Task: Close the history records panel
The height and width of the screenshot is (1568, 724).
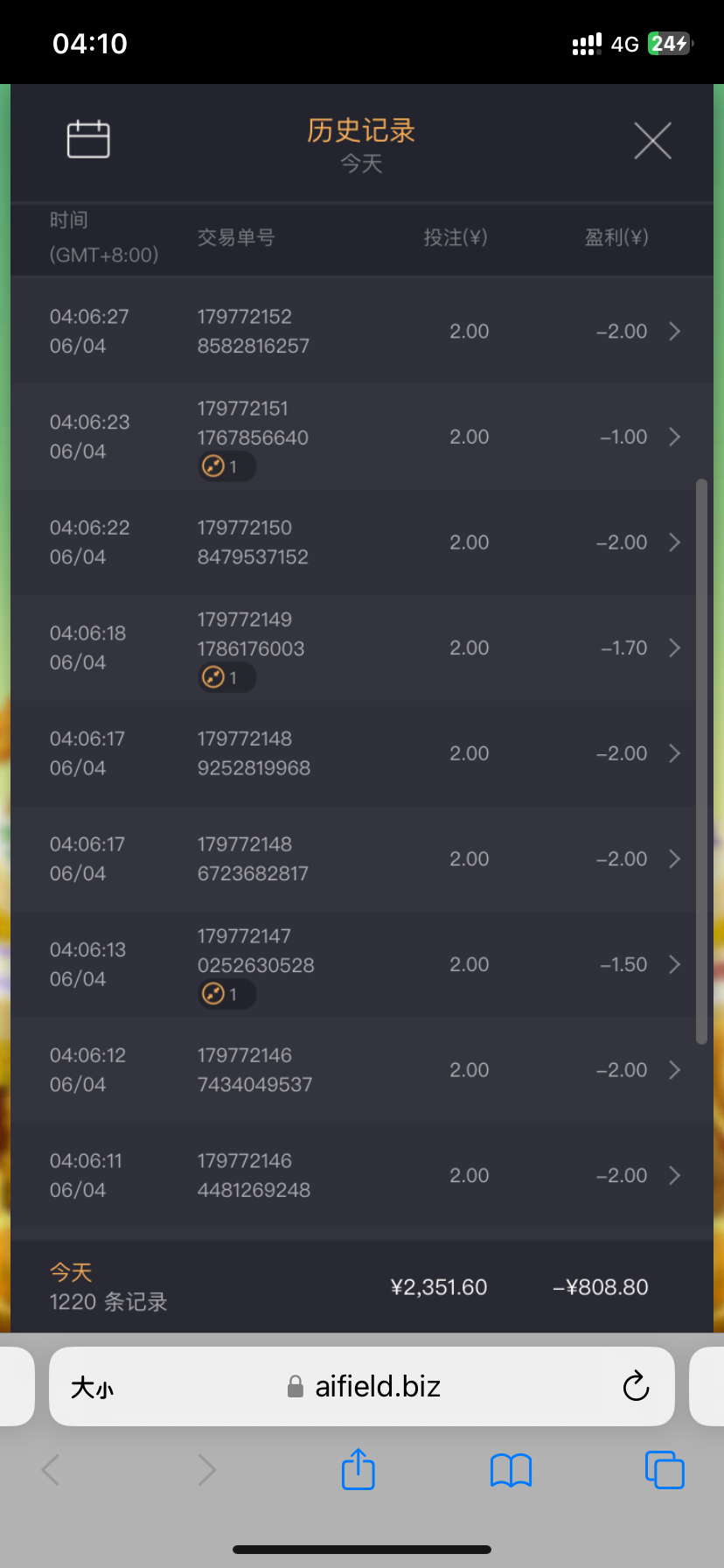Action: [x=652, y=141]
